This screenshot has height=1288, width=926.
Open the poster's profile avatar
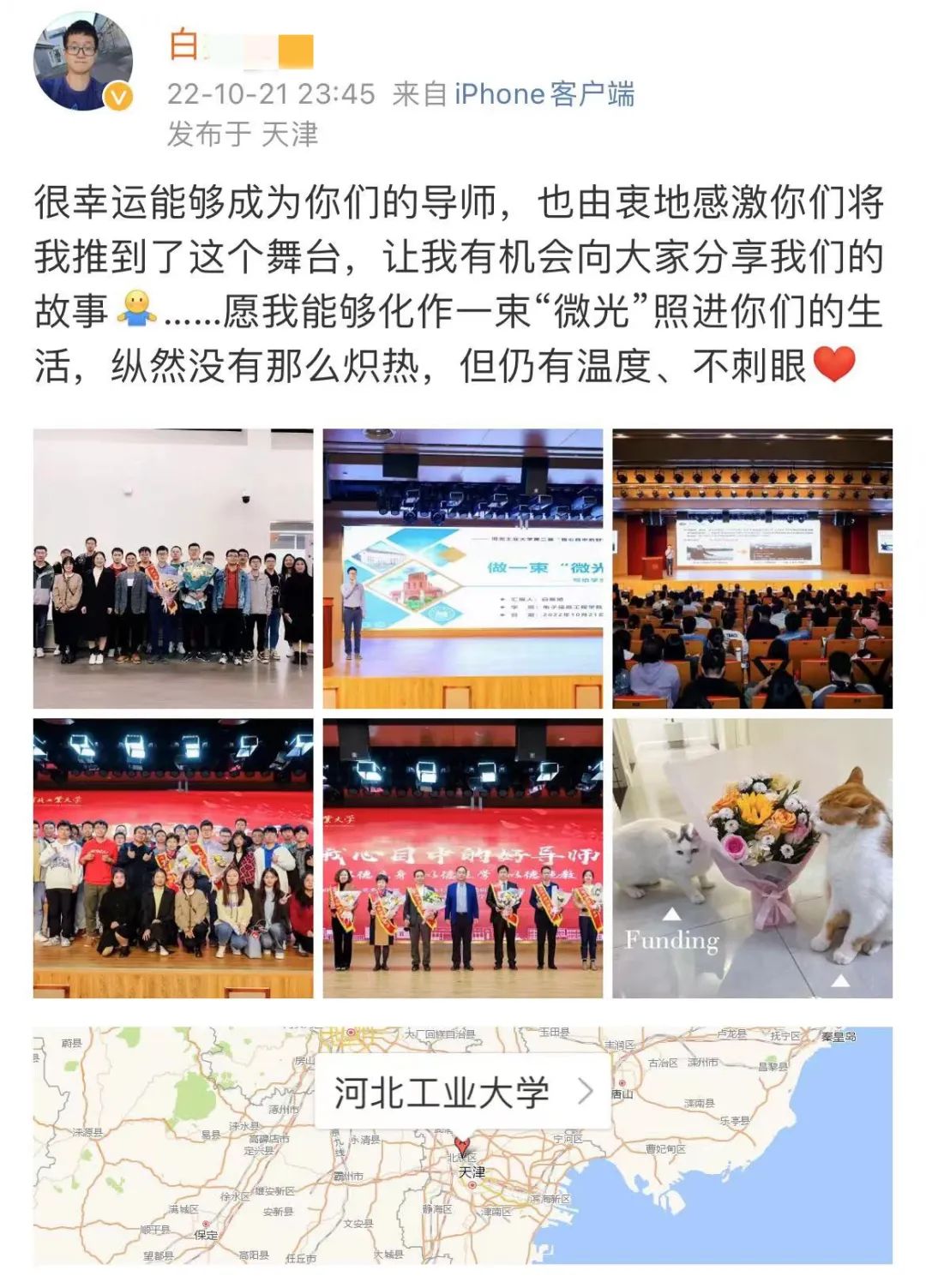coord(83,62)
